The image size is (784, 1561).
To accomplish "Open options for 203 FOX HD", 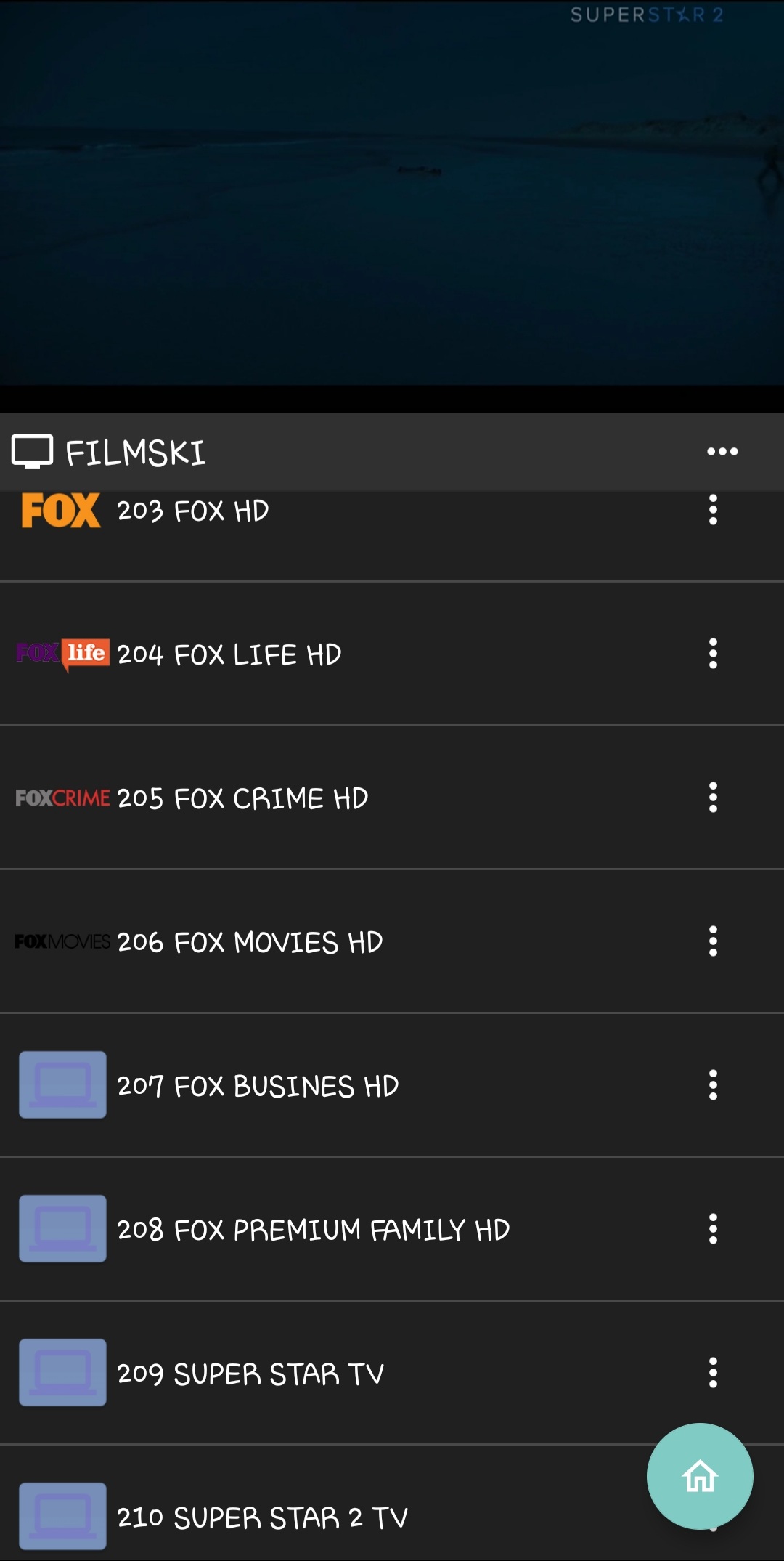I will click(x=713, y=510).
